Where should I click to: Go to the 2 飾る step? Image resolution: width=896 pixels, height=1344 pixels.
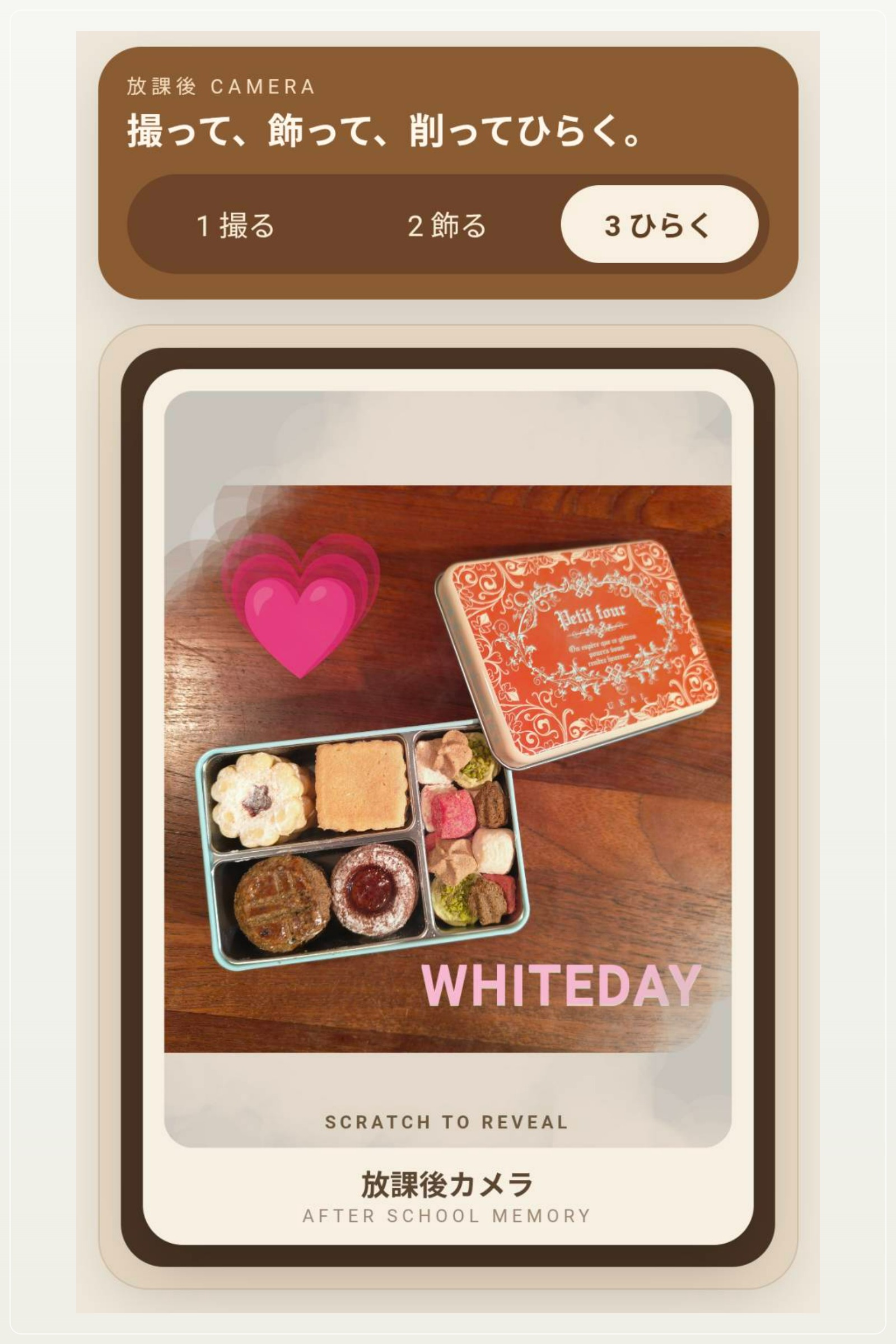447,225
